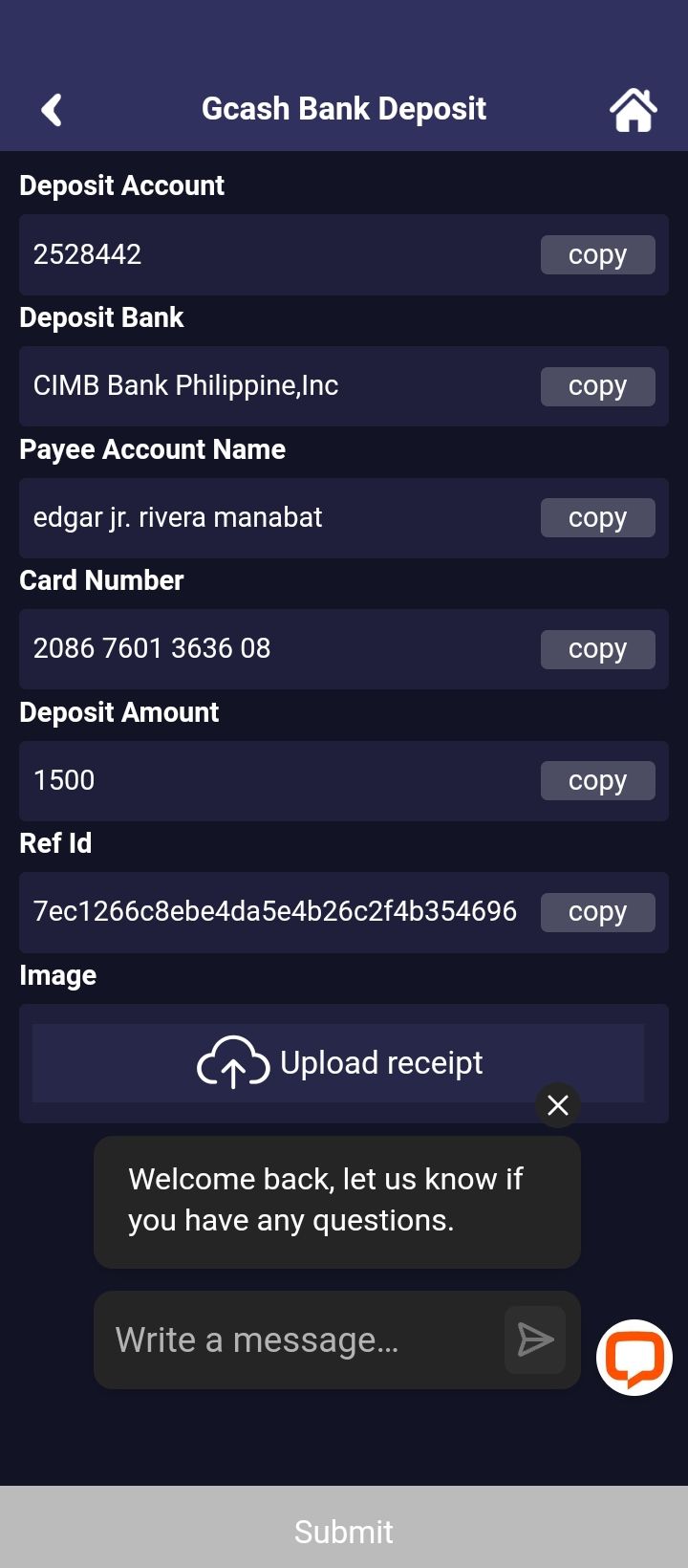Copy the Deposit Account number 2528442
The image size is (688, 1568).
coord(598,255)
